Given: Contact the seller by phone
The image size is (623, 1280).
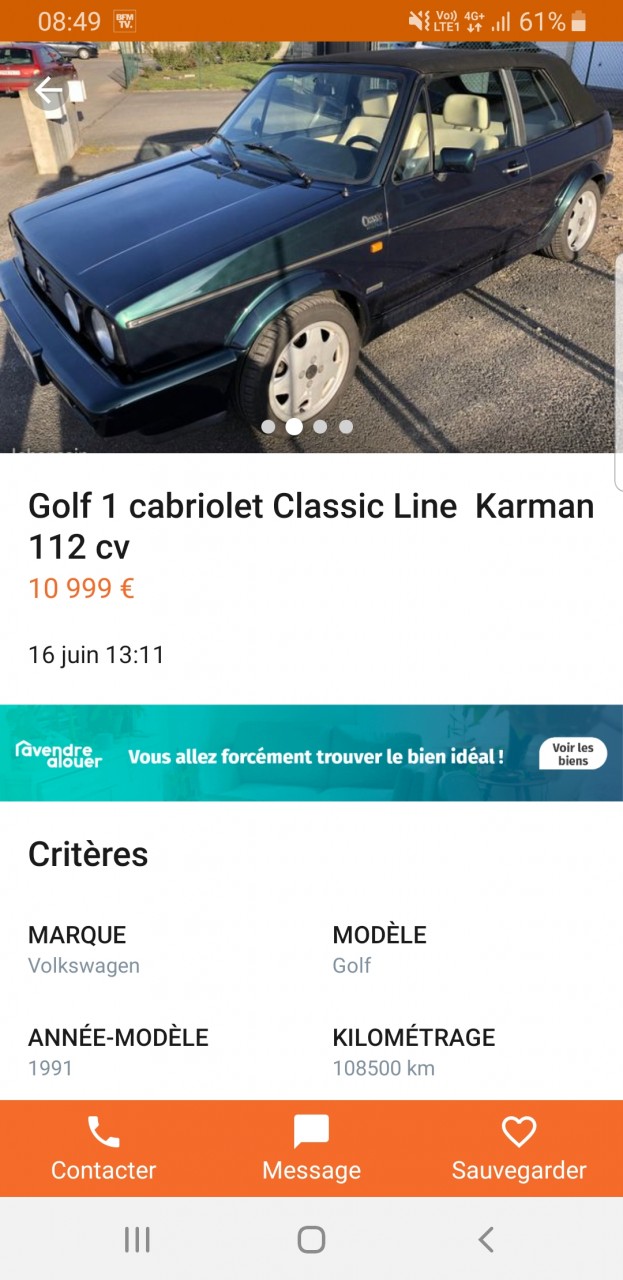Looking at the screenshot, I should [103, 1148].
